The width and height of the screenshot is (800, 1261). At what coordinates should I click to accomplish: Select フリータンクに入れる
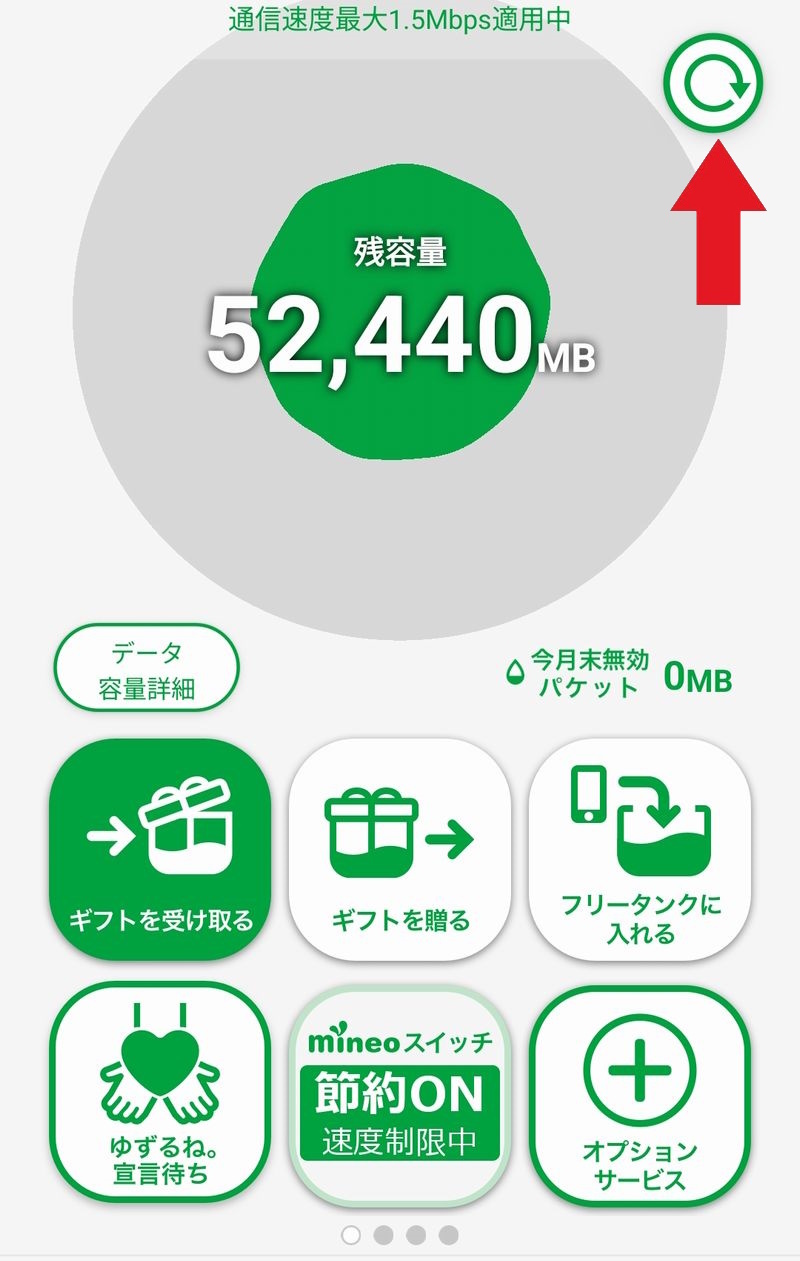coord(640,851)
